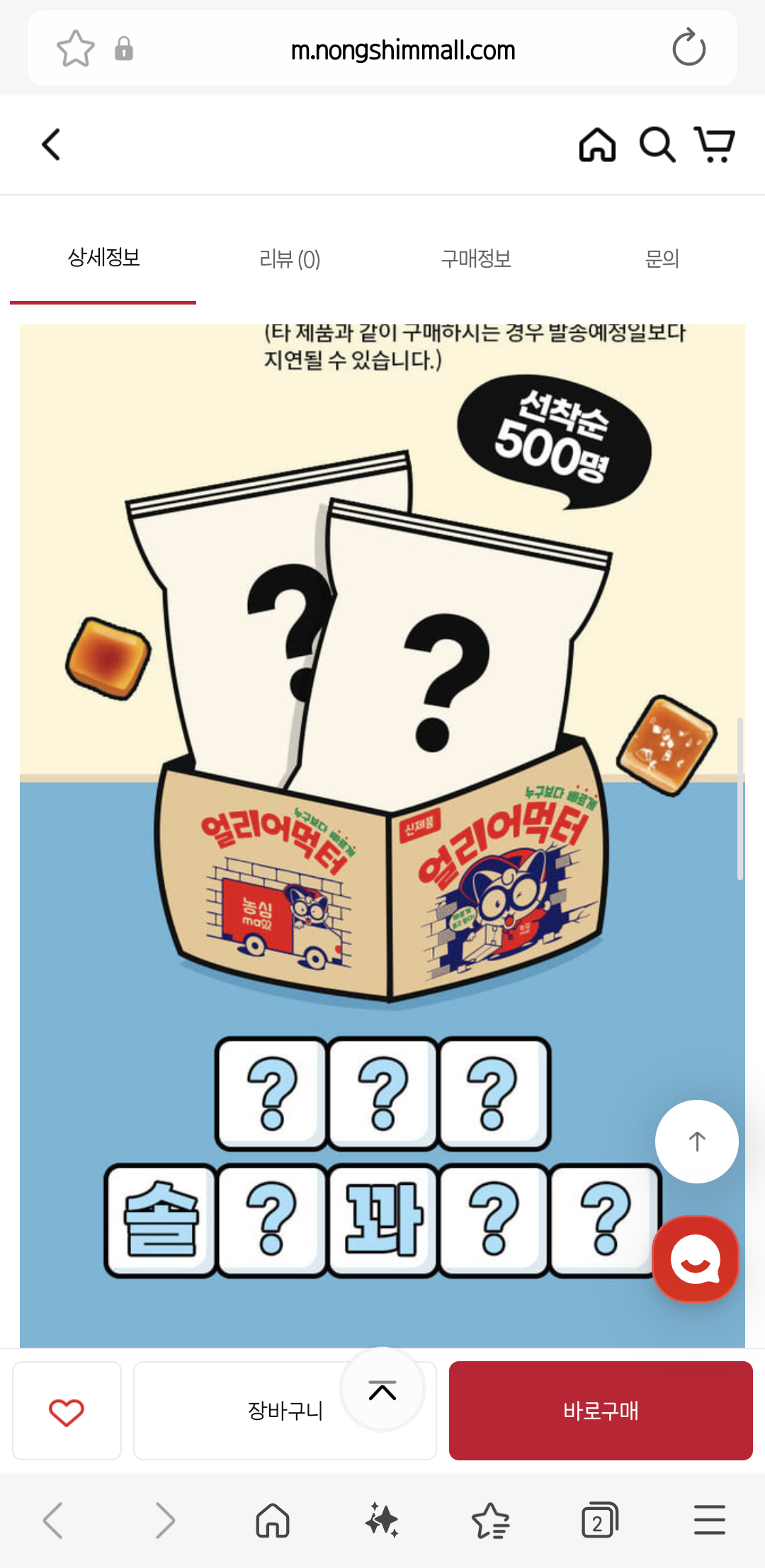Switch to the 리뷰 (0) tab
This screenshot has height=1568, width=765.
(290, 259)
